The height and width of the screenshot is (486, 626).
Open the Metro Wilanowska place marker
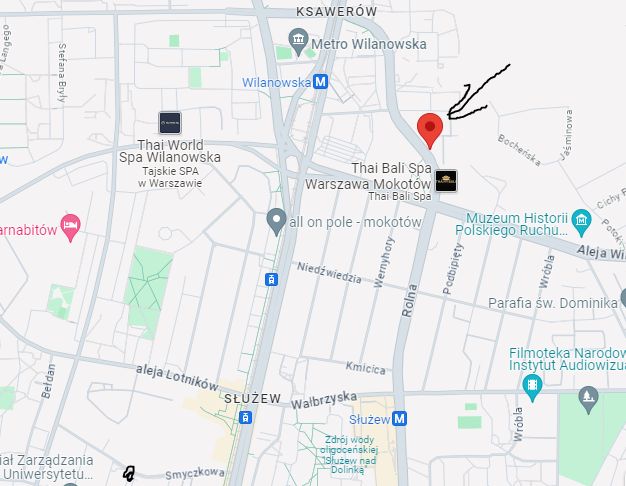[298, 43]
